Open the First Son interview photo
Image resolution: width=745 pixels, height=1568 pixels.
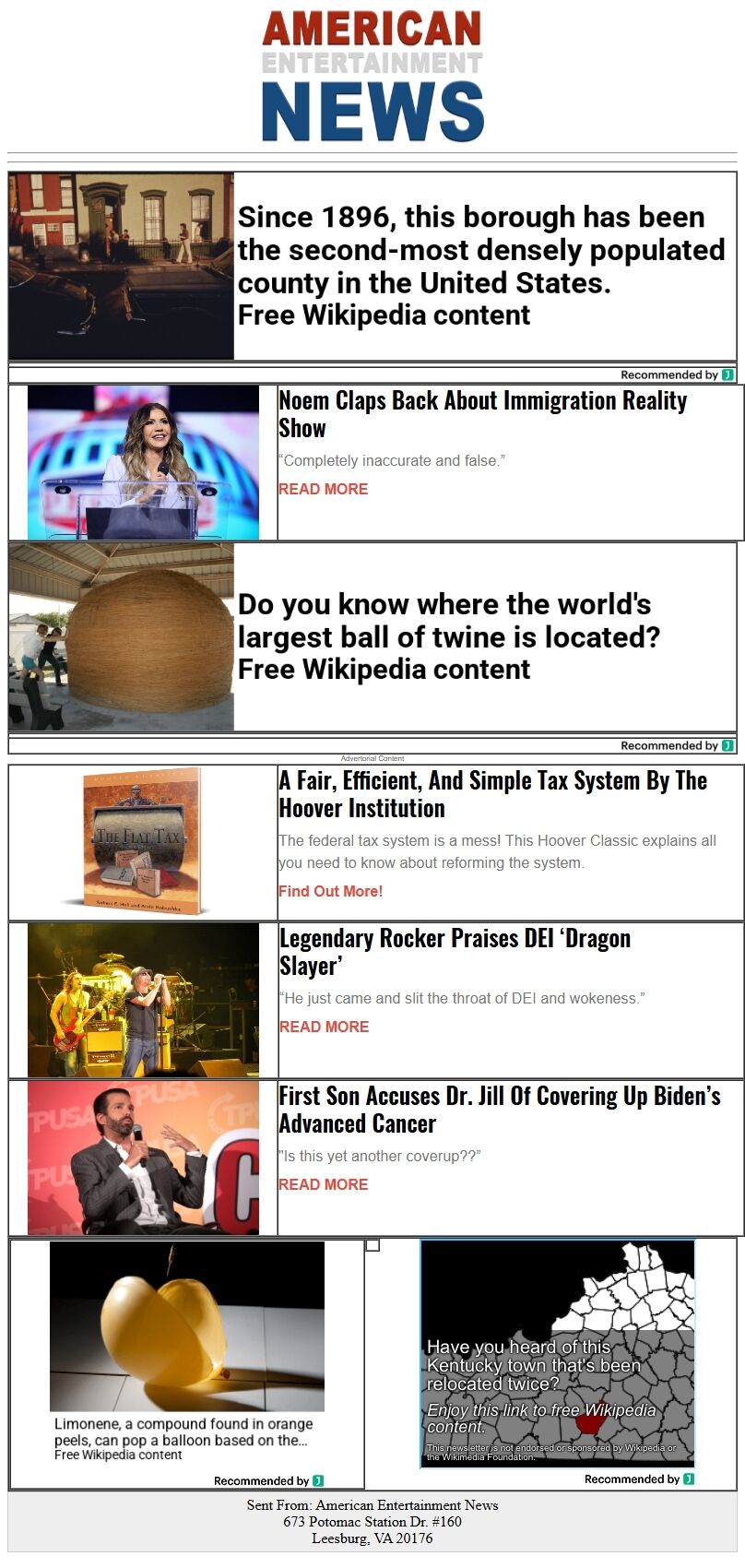point(143,1158)
